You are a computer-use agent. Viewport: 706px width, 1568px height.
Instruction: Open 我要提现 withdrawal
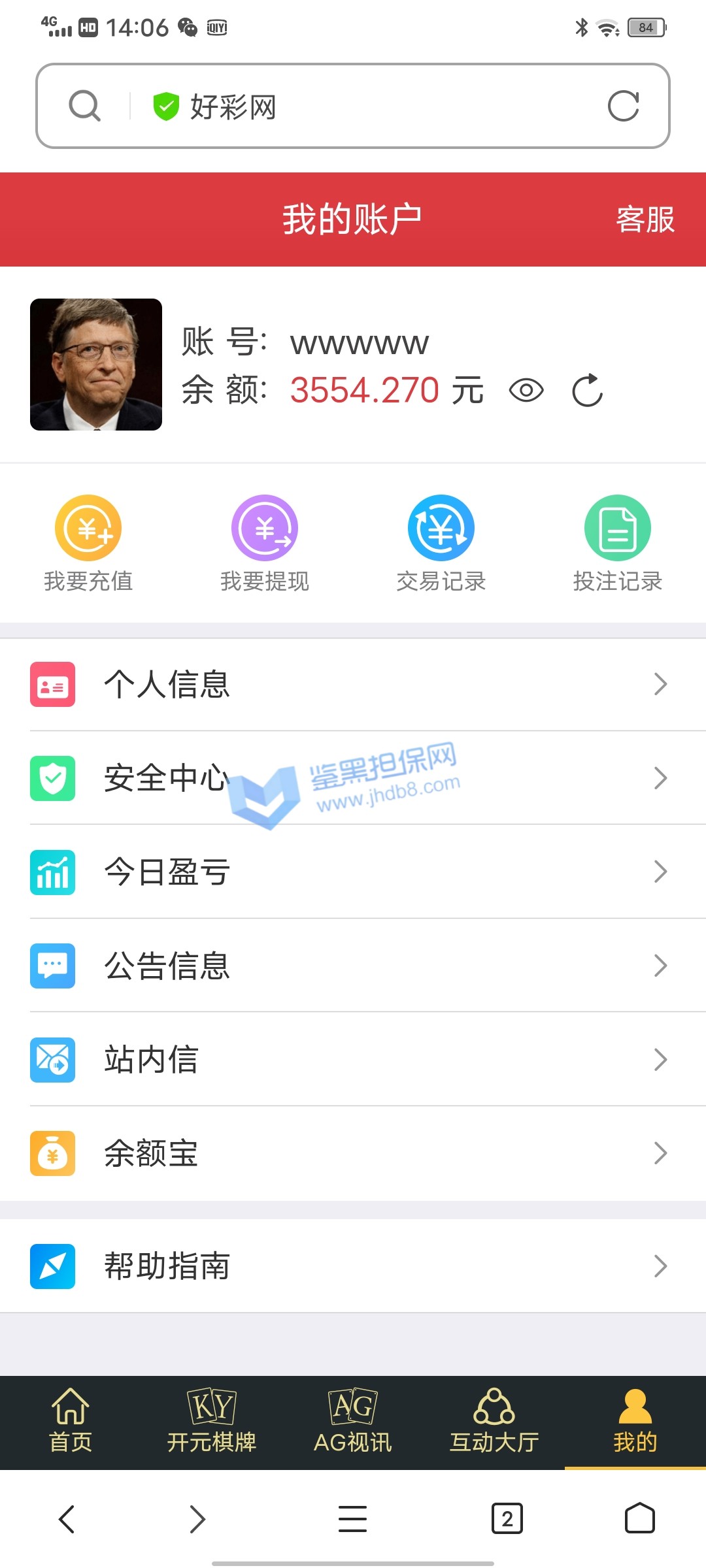coord(265,542)
